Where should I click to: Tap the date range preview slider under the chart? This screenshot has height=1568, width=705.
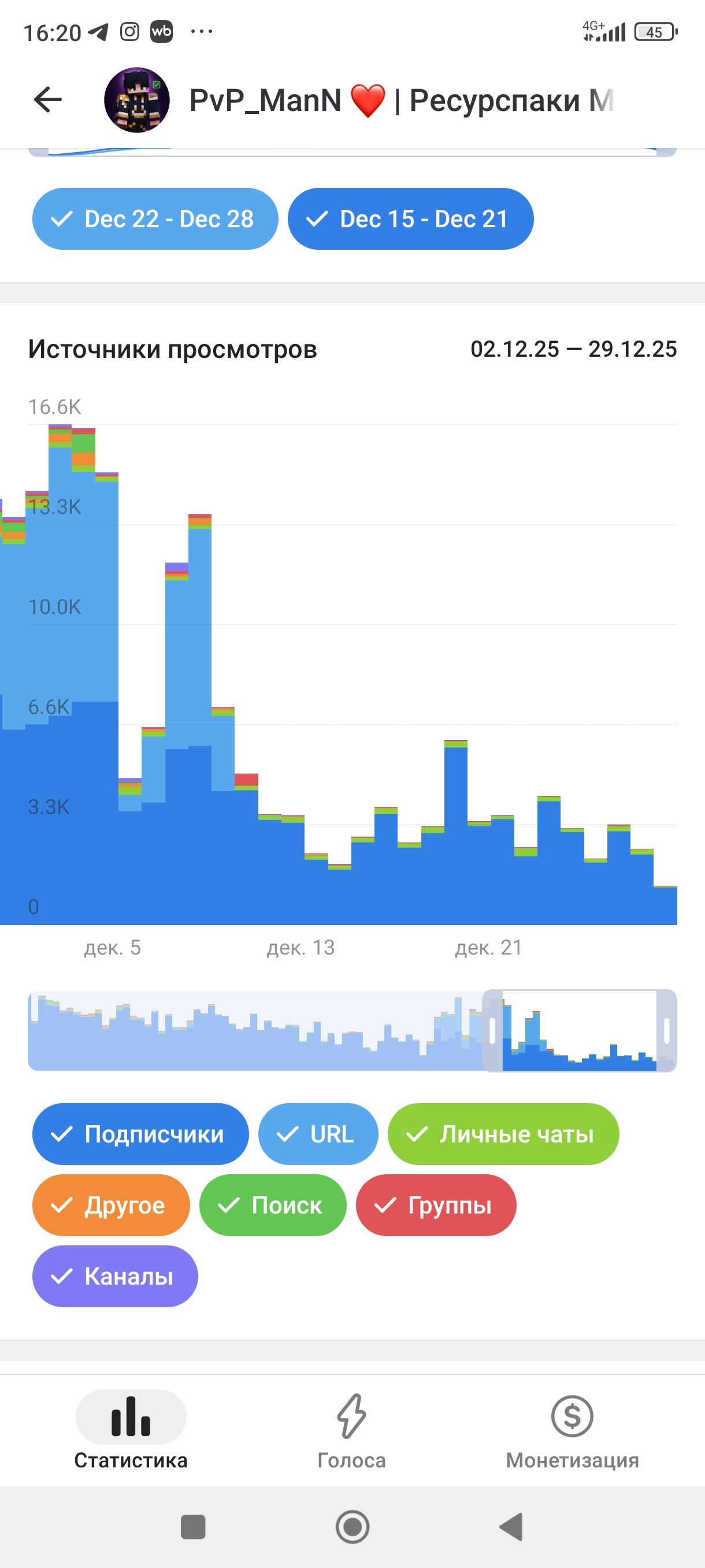(x=579, y=1030)
